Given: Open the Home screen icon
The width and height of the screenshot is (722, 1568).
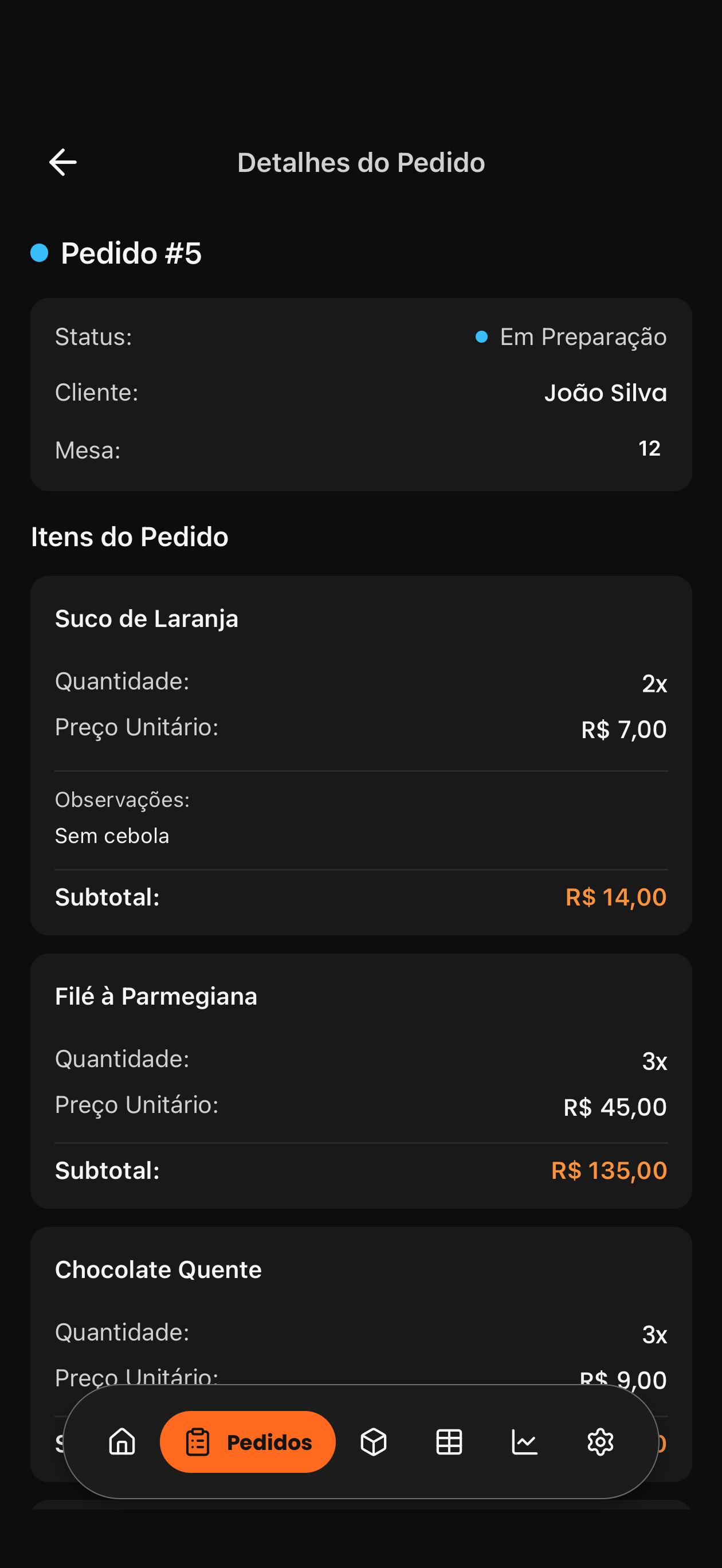Looking at the screenshot, I should click(120, 1441).
